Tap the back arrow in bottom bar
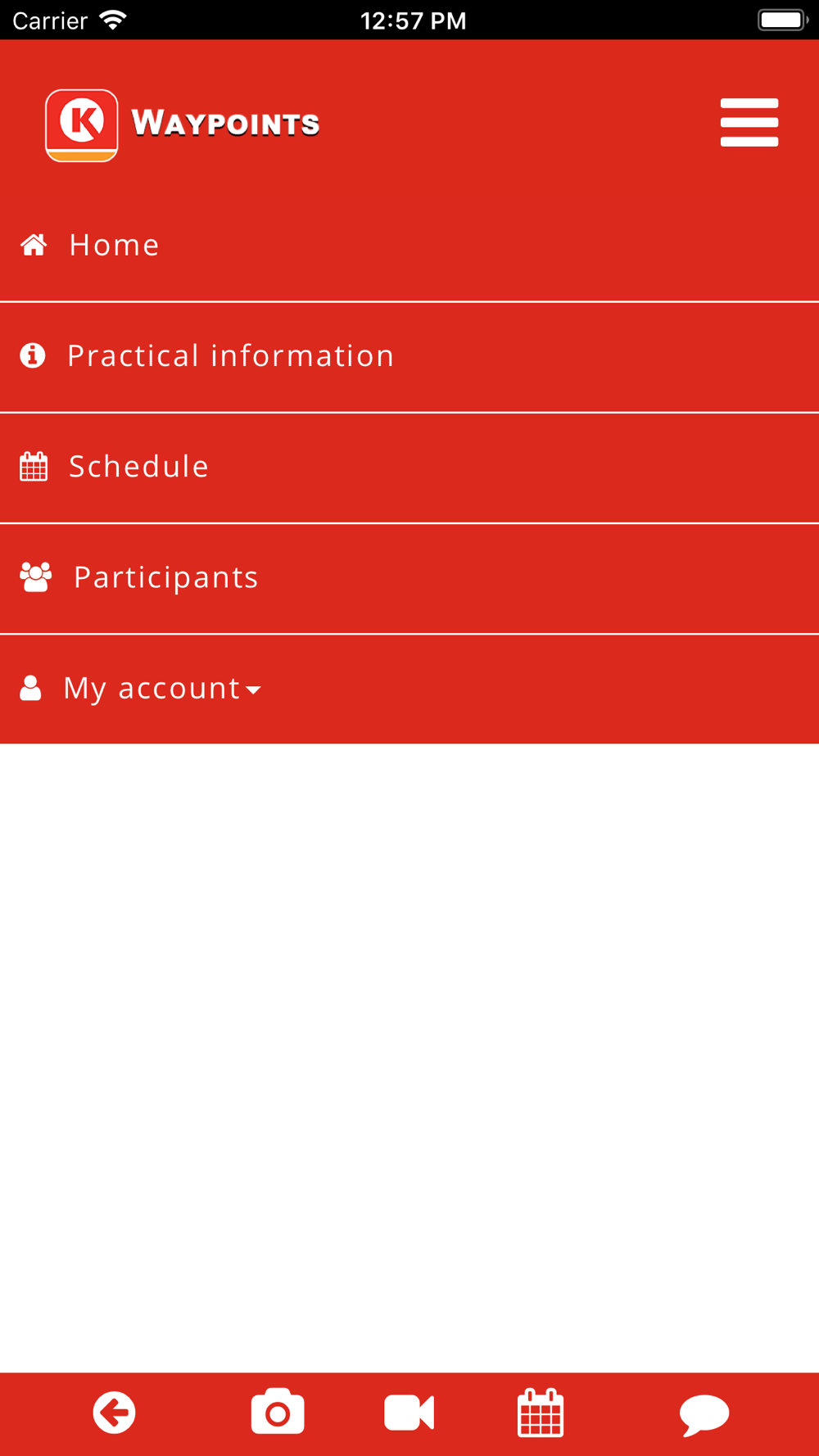This screenshot has height=1456, width=819. pos(114,1413)
